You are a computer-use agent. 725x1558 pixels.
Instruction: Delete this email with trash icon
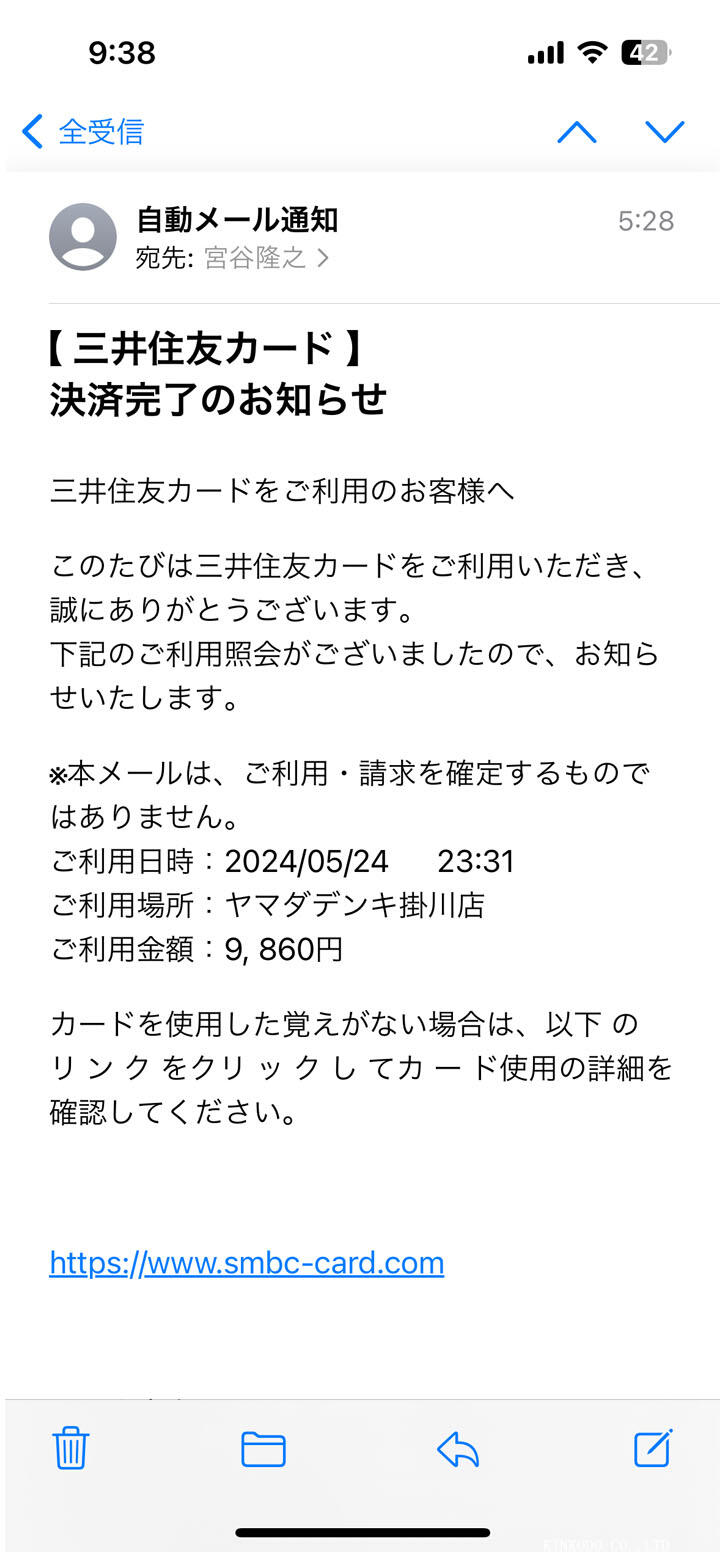[x=71, y=1448]
